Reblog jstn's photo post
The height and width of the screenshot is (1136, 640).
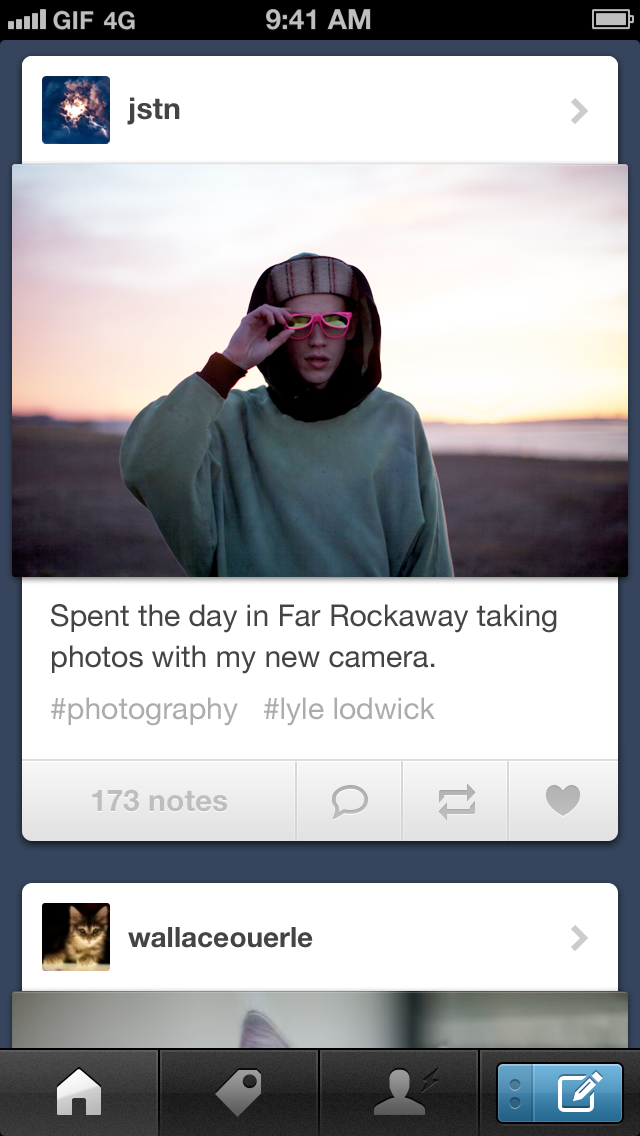tap(456, 801)
